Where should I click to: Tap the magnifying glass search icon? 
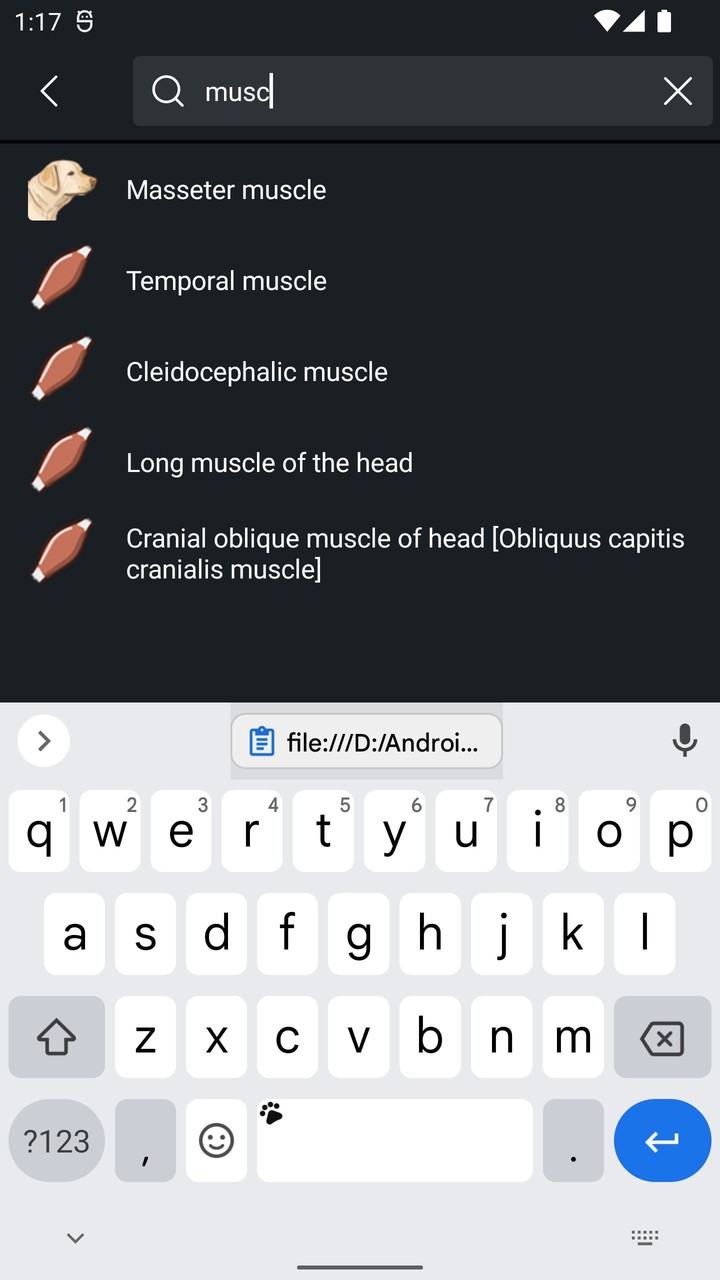[167, 91]
